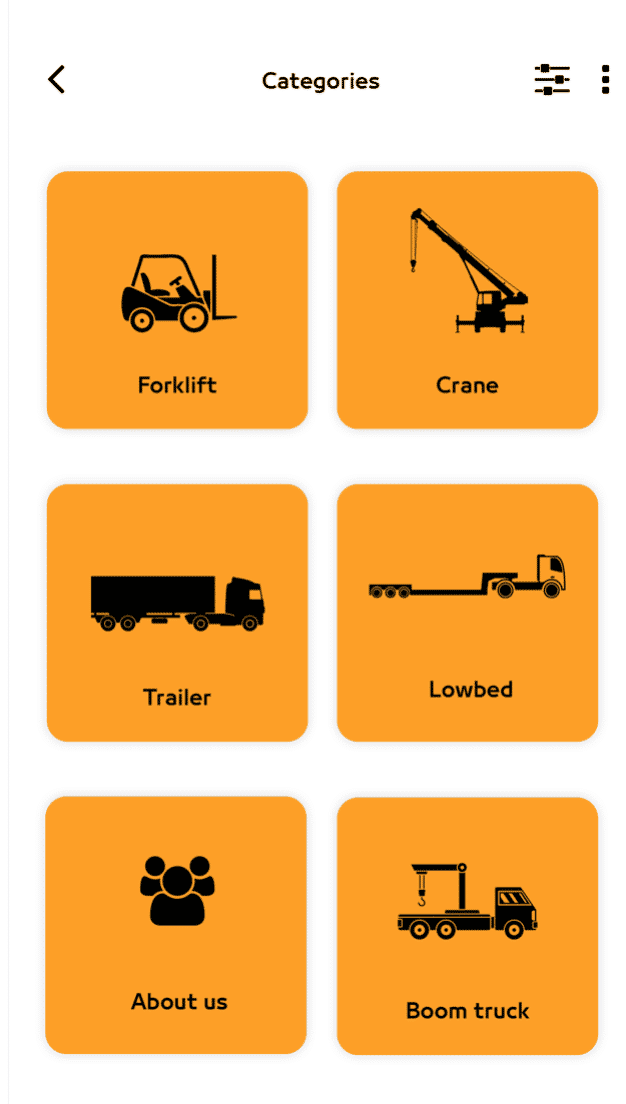Screen dimensions: 626x1104
Task: Choose the Lowbed category tile
Action: (x=467, y=613)
